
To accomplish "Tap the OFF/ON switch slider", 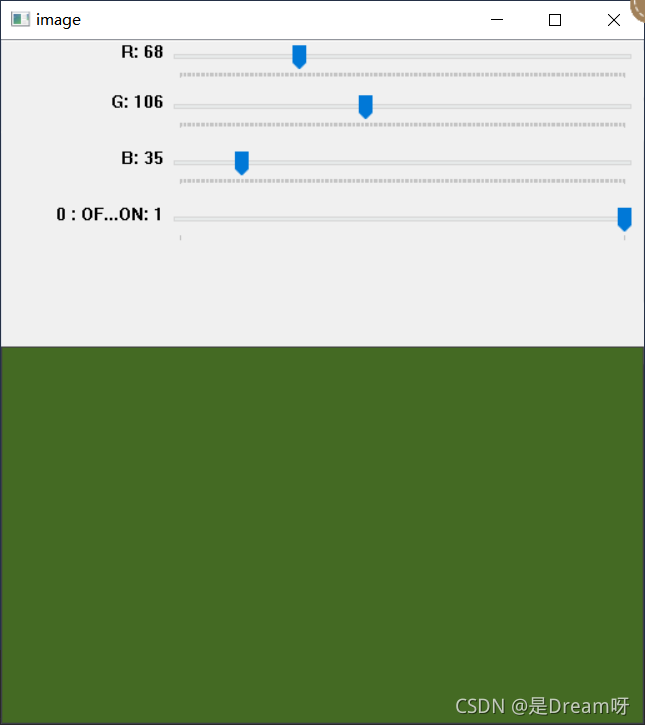I will pyautogui.click(x=624, y=218).
